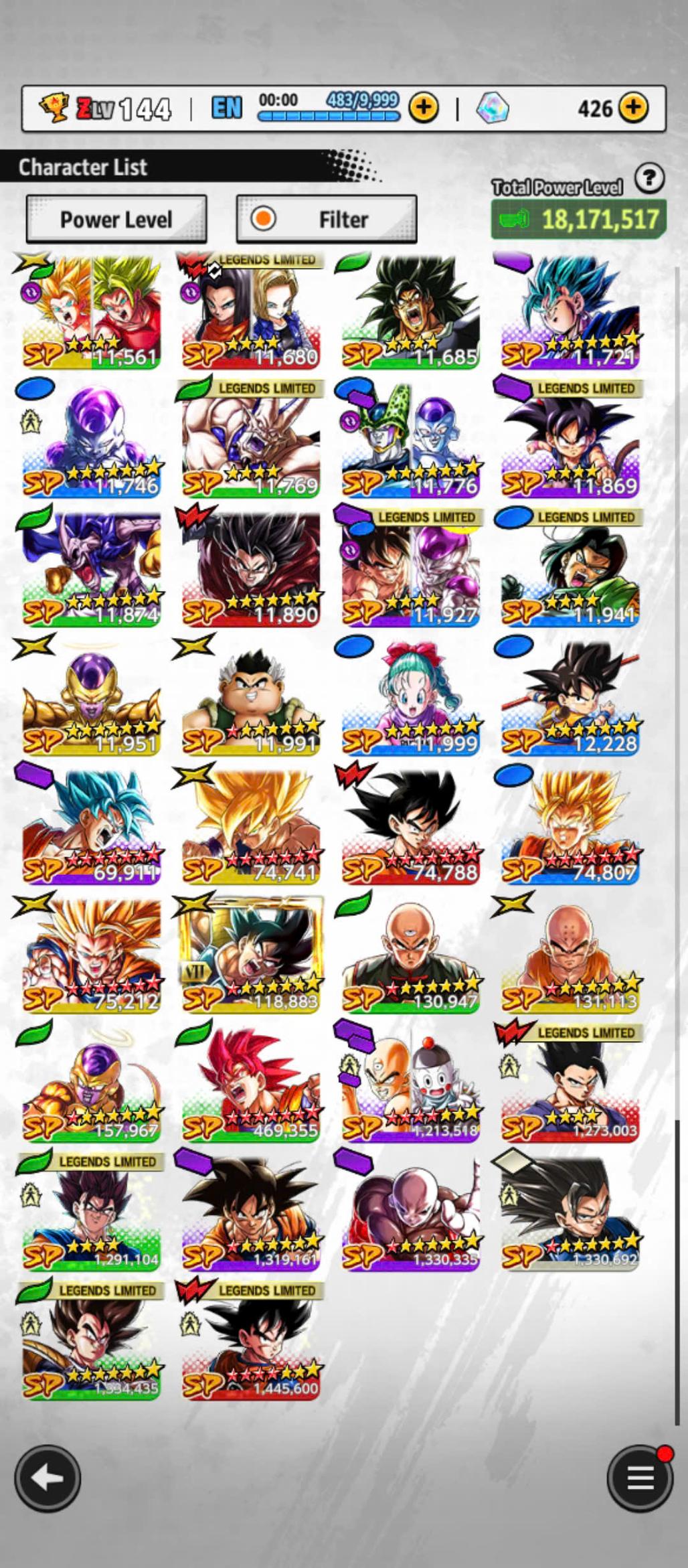View the character with power 157,967
The width and height of the screenshot is (688, 1568).
click(x=92, y=1087)
